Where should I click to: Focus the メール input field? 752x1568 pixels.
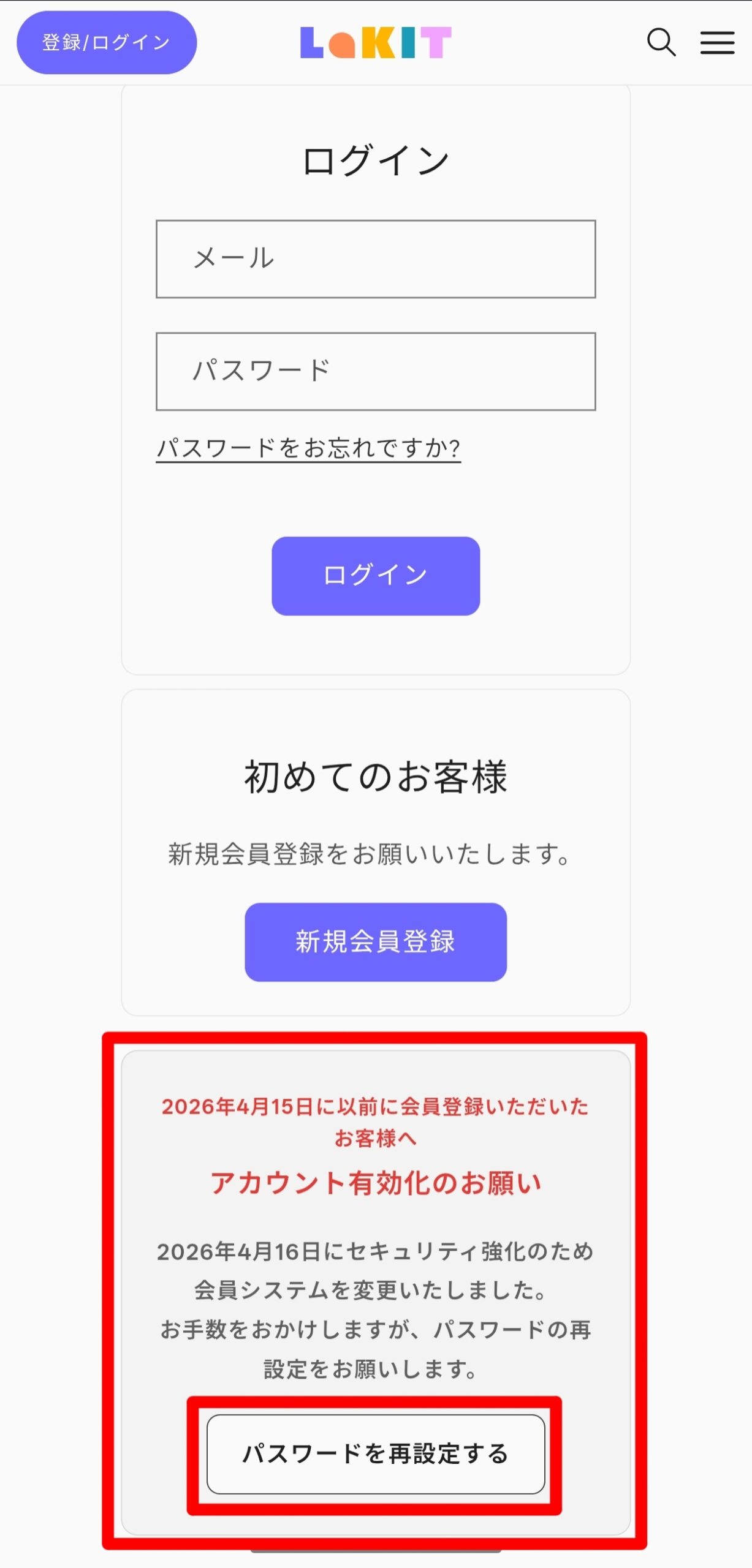[x=376, y=258]
